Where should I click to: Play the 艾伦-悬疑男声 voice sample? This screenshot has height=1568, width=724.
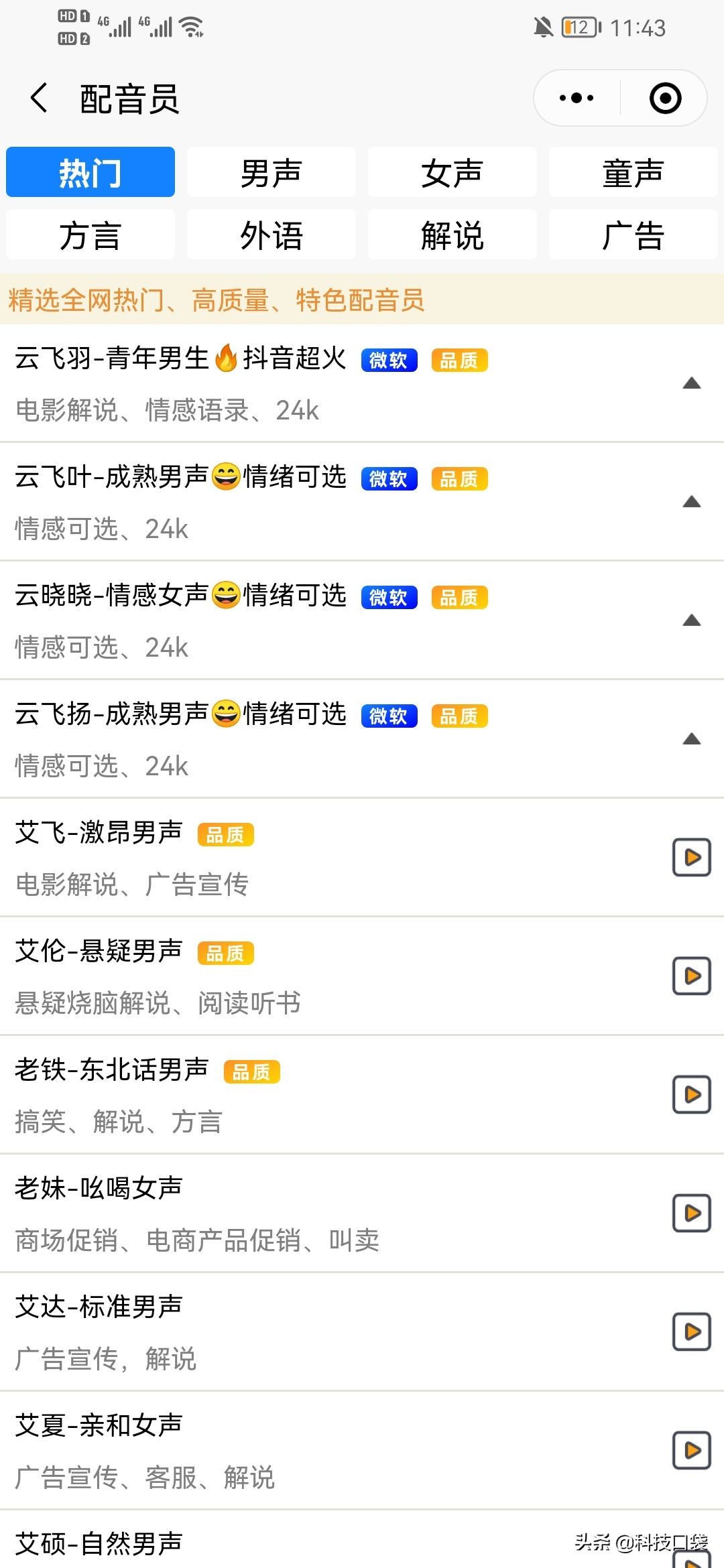click(x=692, y=978)
